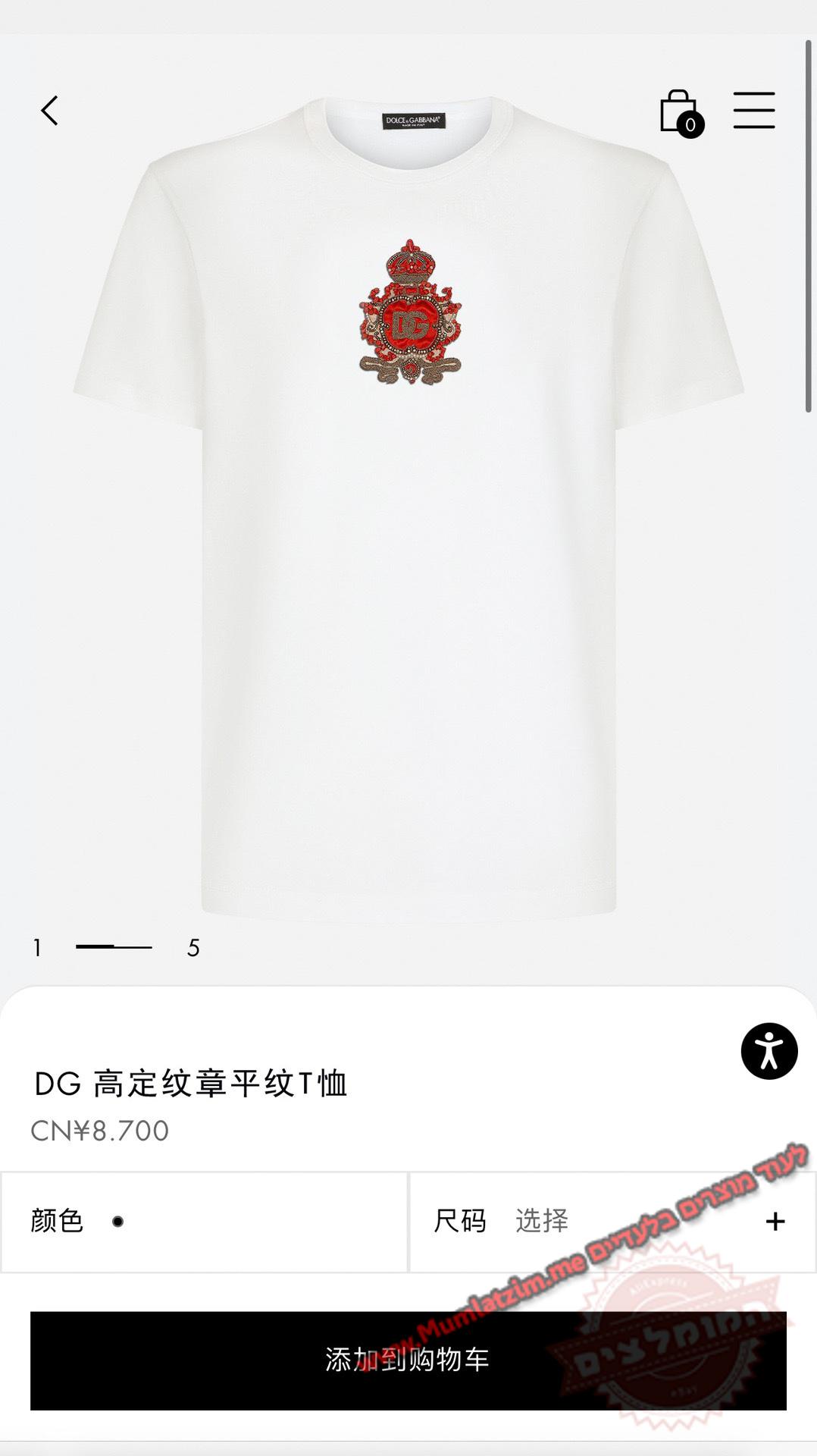Tap 添加到购物车 to add to cart
This screenshot has height=1456, width=817.
pos(408,1360)
